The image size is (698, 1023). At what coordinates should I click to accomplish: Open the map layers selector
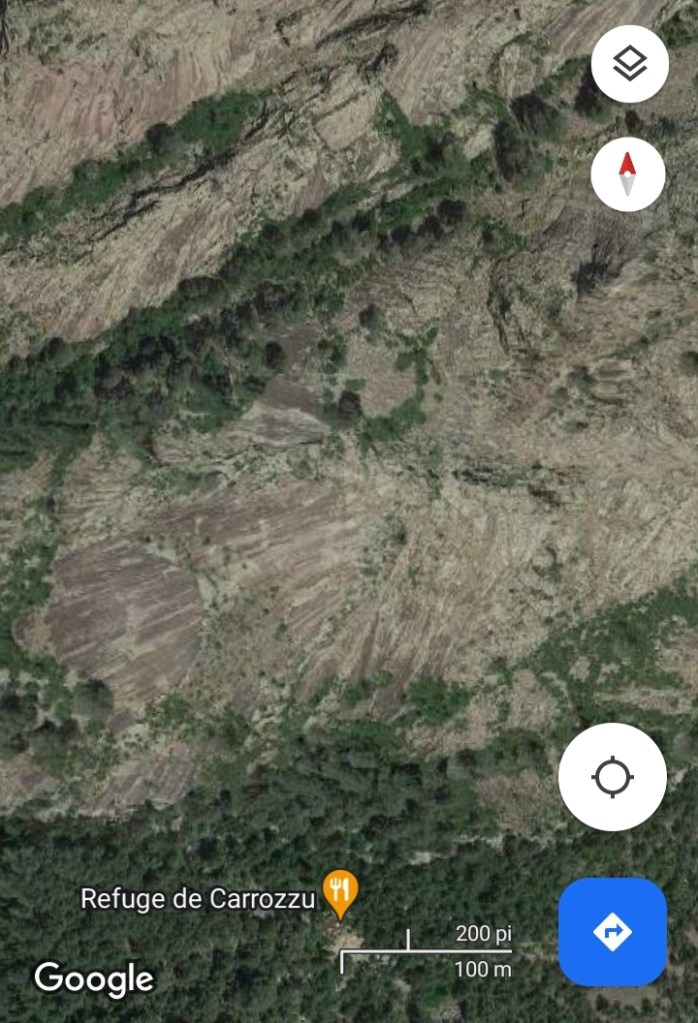[629, 65]
